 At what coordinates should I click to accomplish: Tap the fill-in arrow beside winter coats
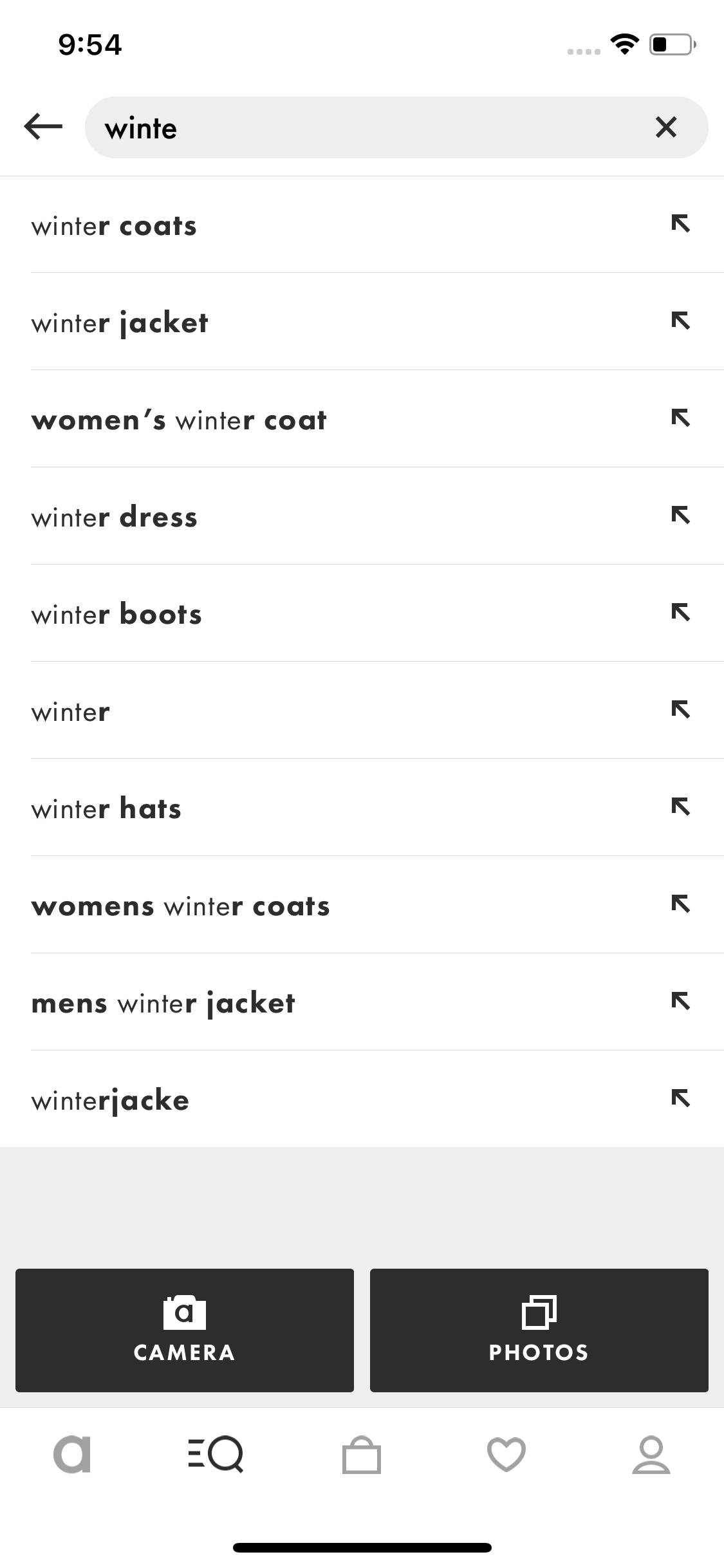682,225
